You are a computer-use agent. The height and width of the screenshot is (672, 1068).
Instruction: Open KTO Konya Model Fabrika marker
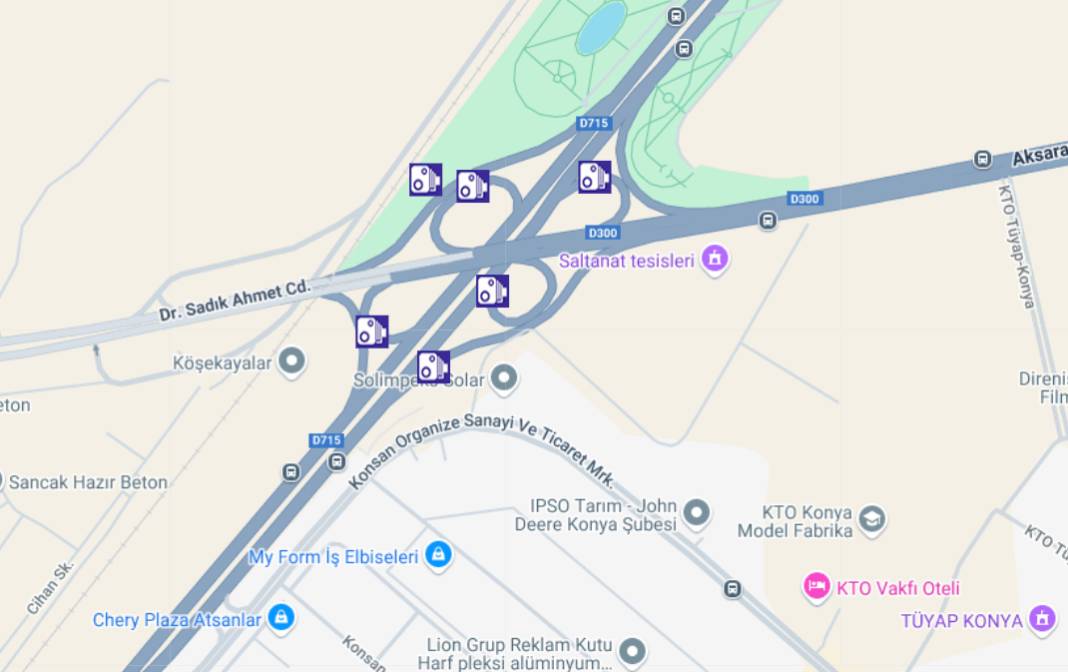(872, 520)
